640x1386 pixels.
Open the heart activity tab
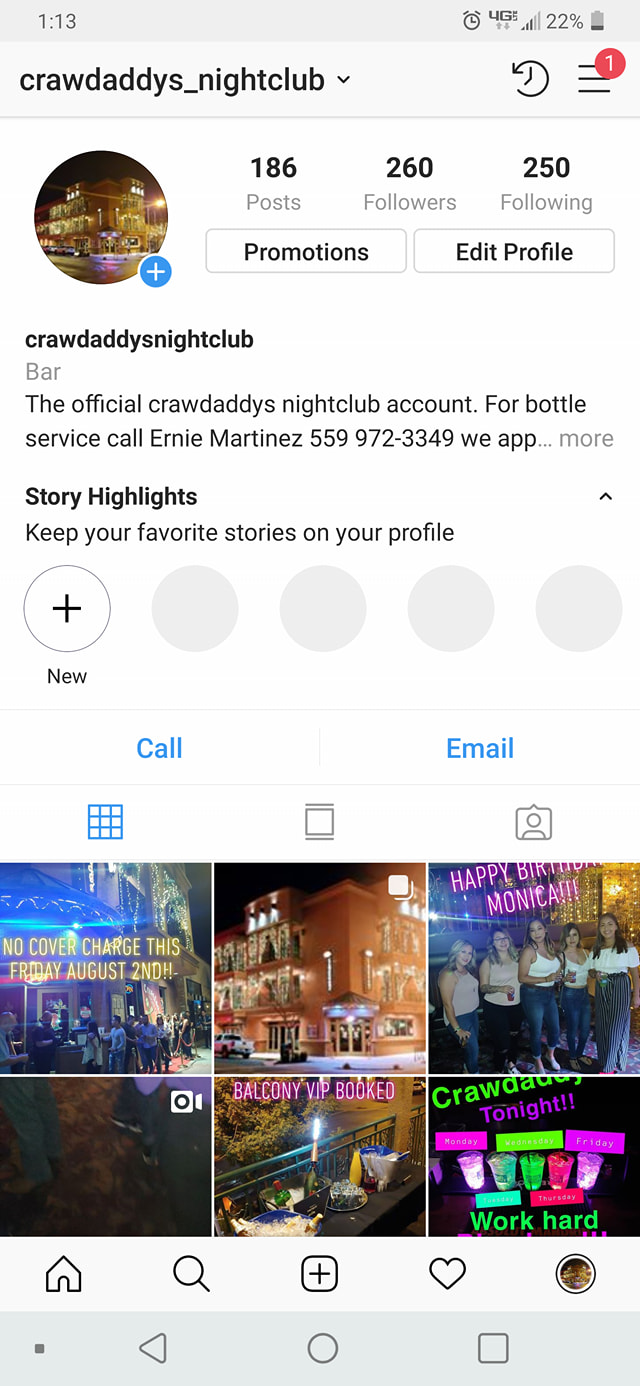pyautogui.click(x=447, y=1274)
